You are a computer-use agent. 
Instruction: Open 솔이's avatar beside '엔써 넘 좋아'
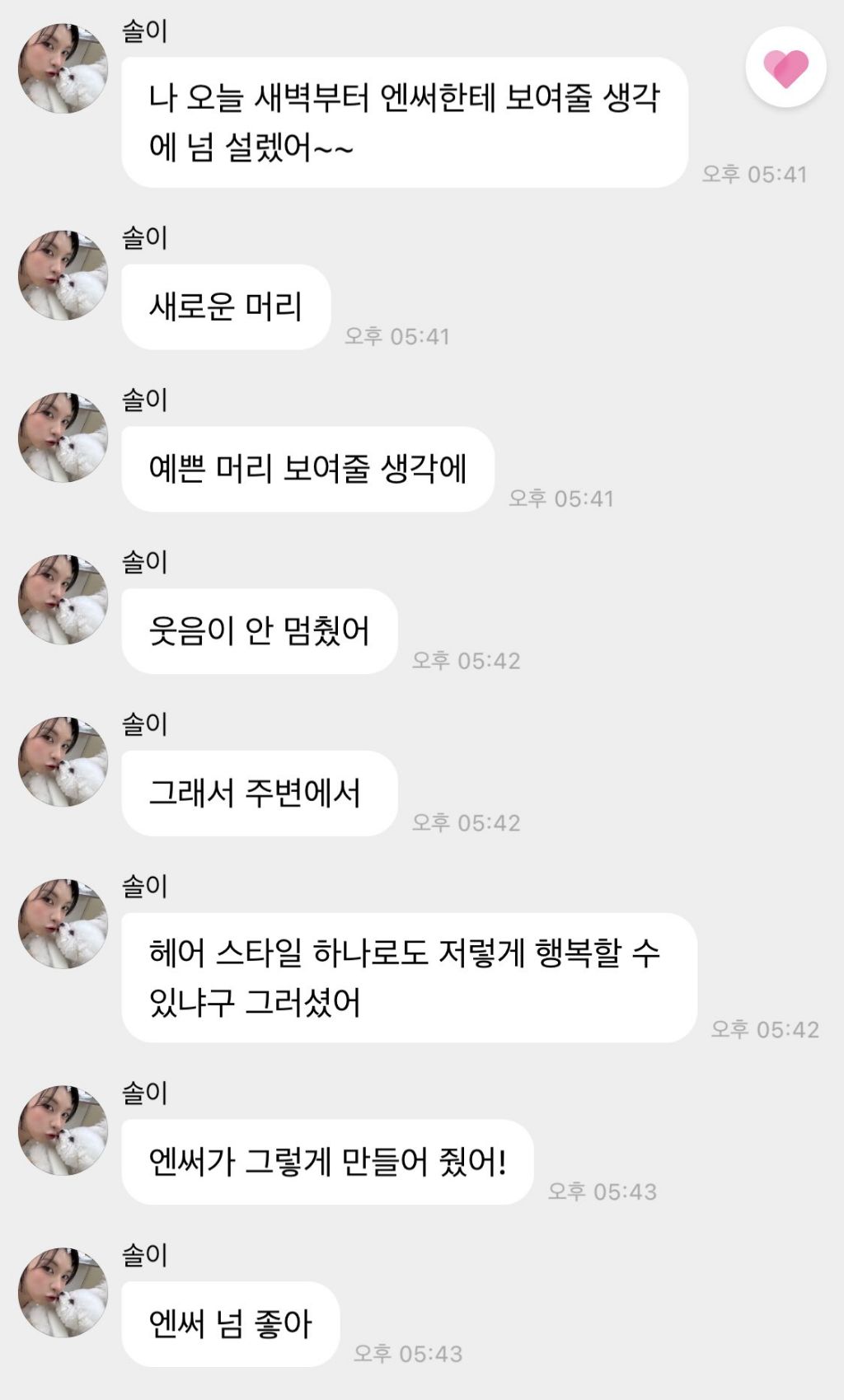tap(63, 1292)
